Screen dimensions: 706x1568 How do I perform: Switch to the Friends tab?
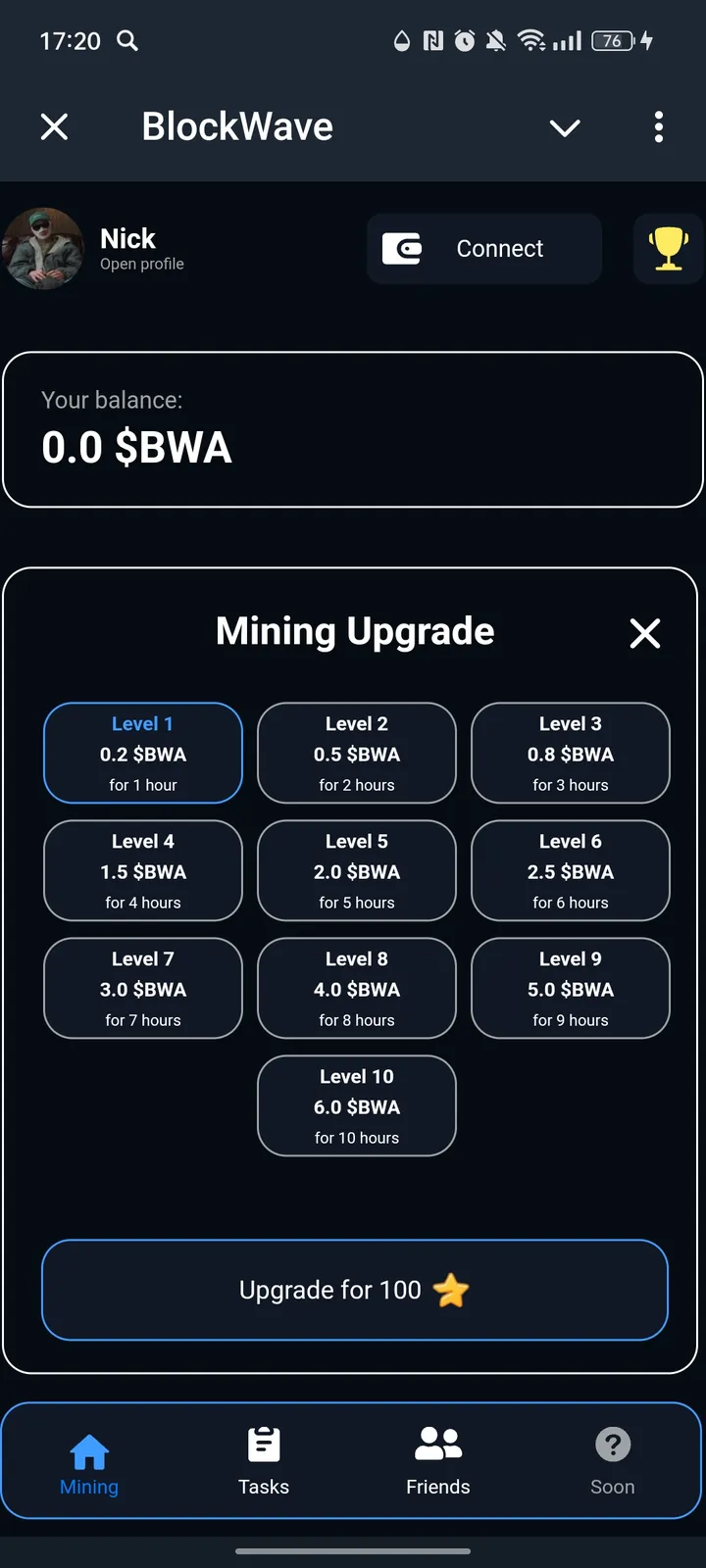point(437,1460)
